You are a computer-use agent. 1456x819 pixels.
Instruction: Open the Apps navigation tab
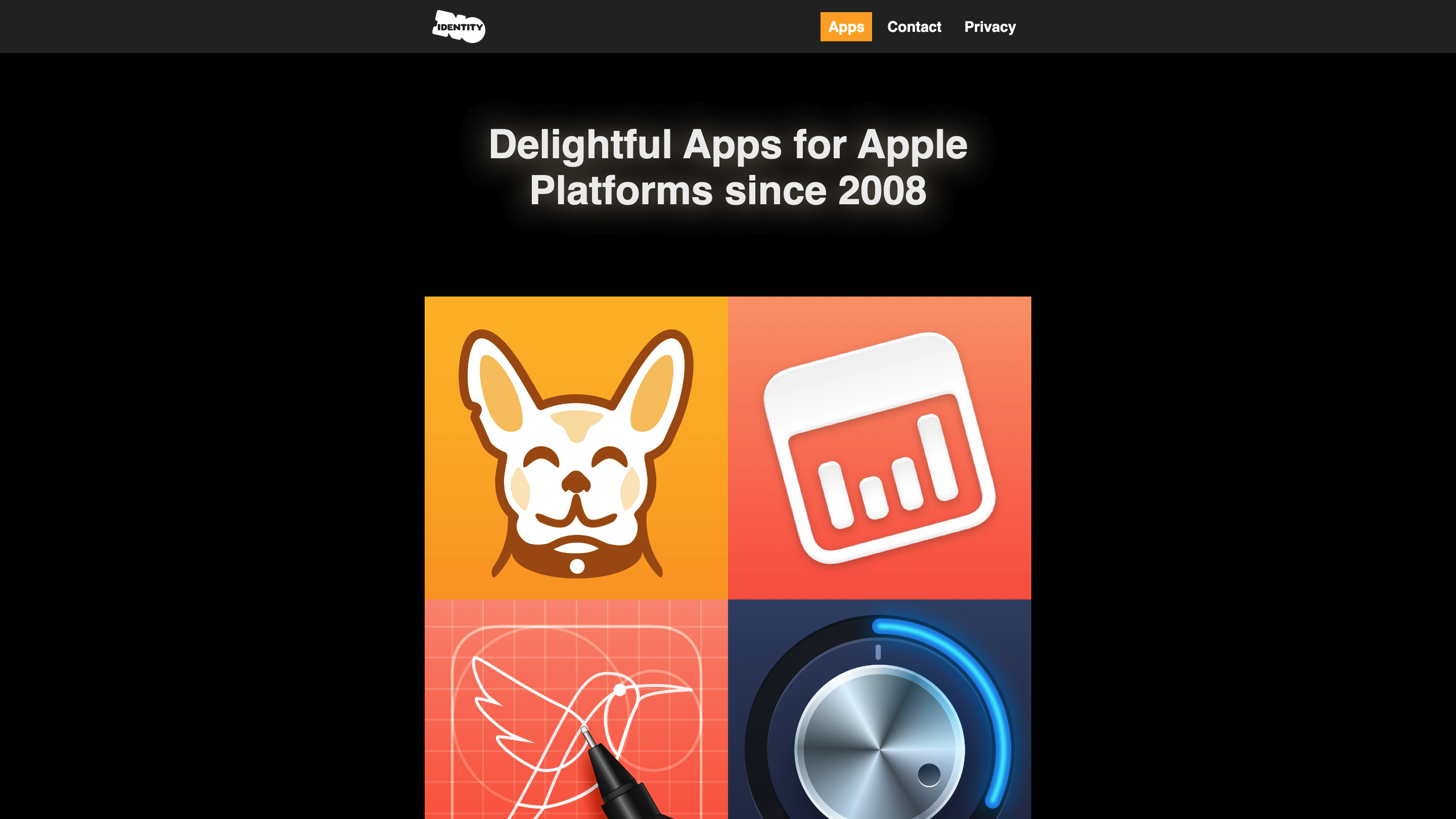point(846,27)
